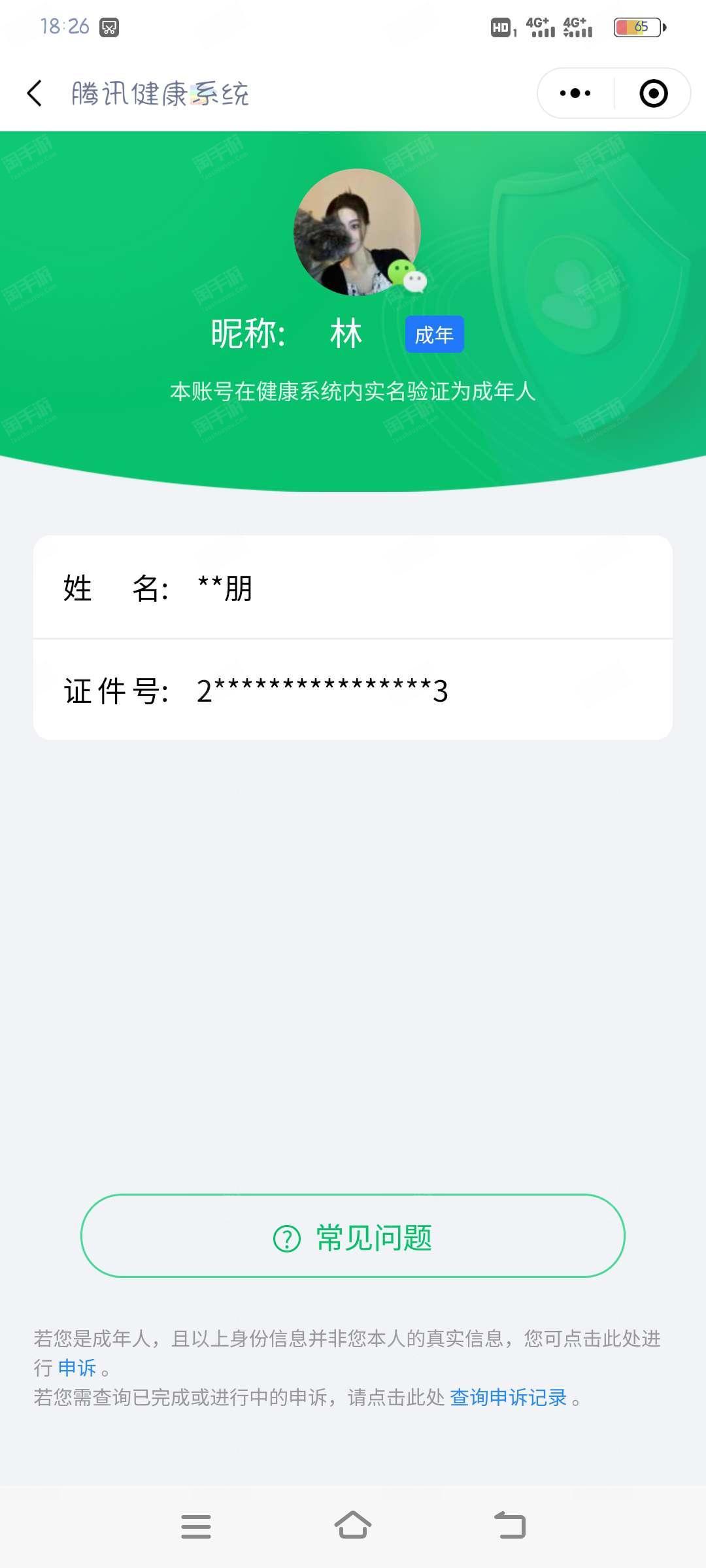The height and width of the screenshot is (1568, 706).
Task: Open the 常见问题 FAQ button
Action: 353,1235
